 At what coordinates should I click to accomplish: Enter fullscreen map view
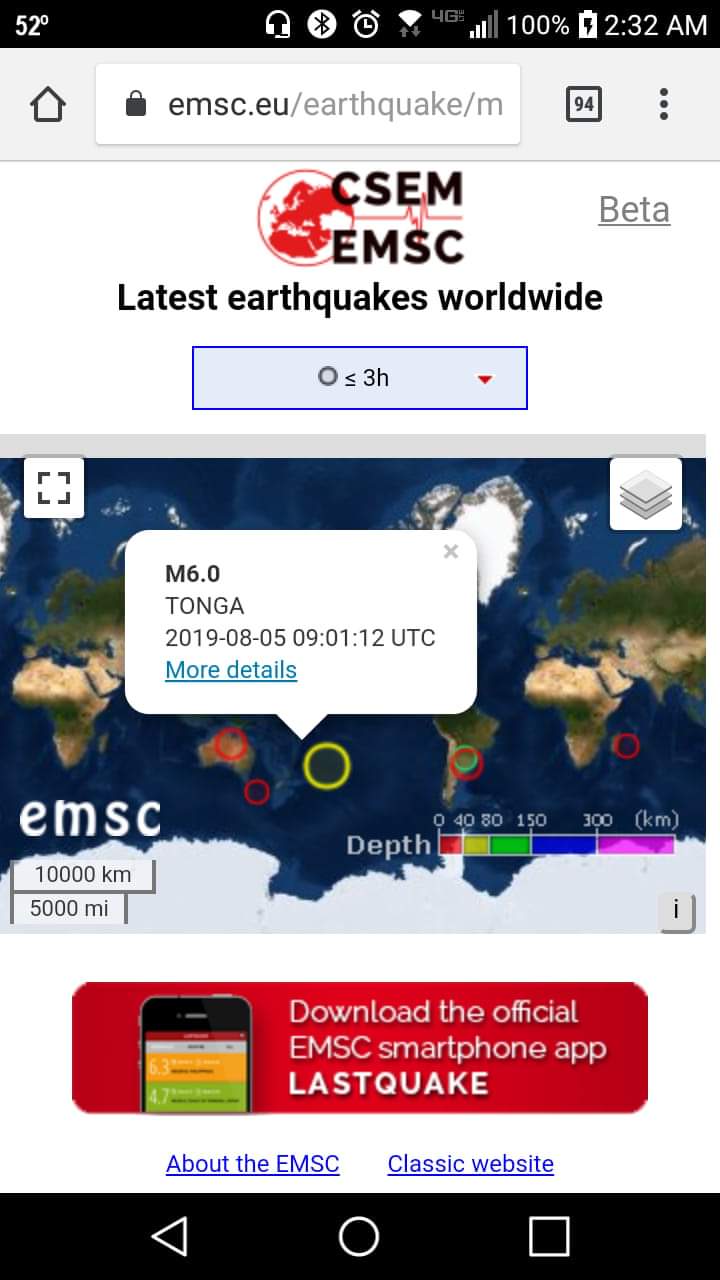[x=53, y=488]
